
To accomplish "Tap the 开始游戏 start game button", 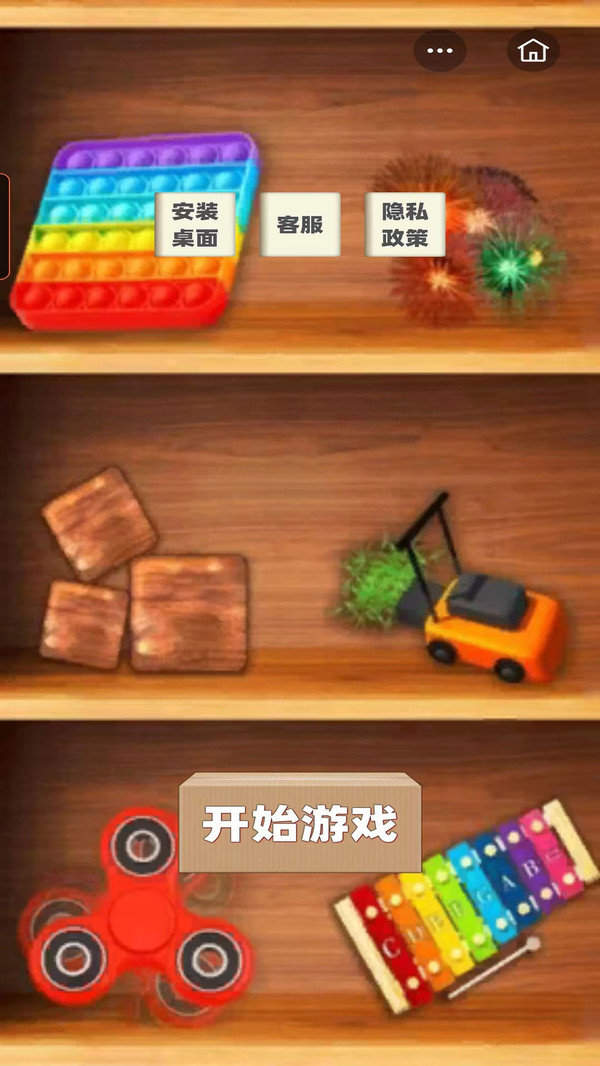I will point(300,825).
